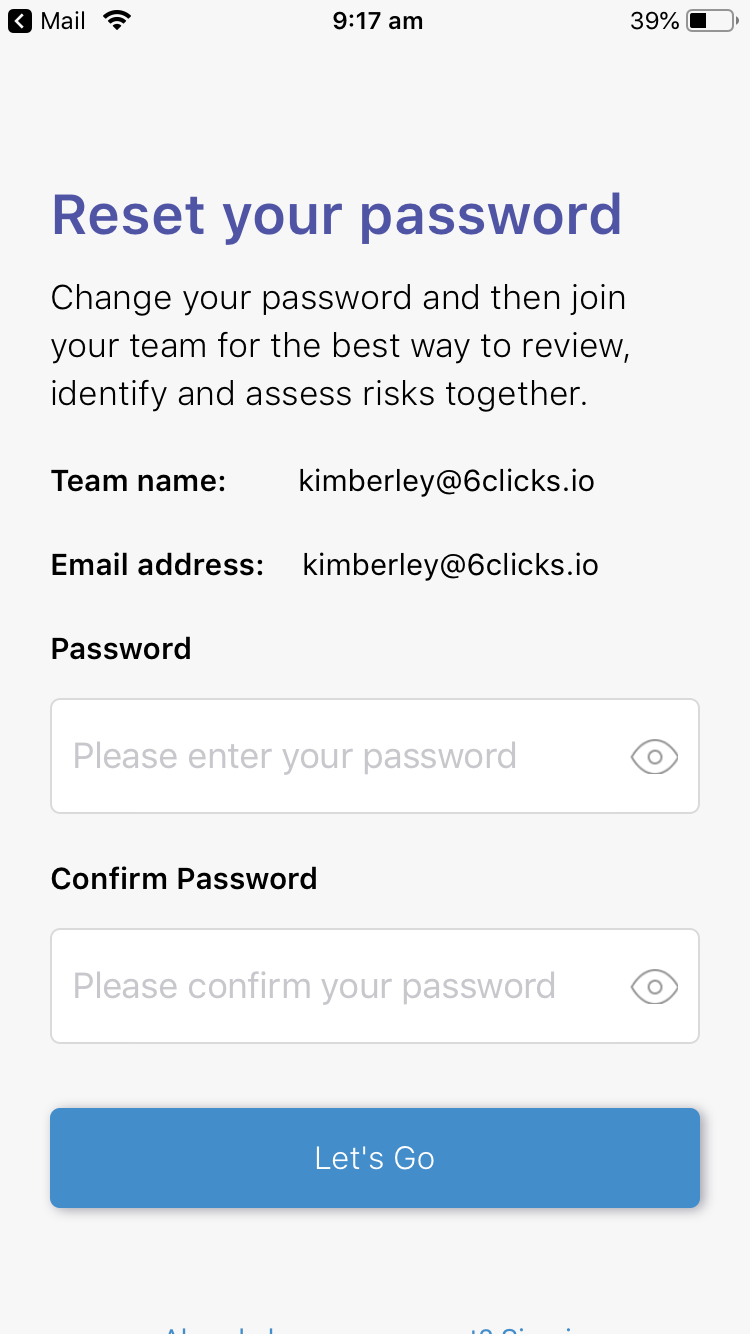Submit with the Let's Go button
750x1334 pixels.
point(375,1158)
